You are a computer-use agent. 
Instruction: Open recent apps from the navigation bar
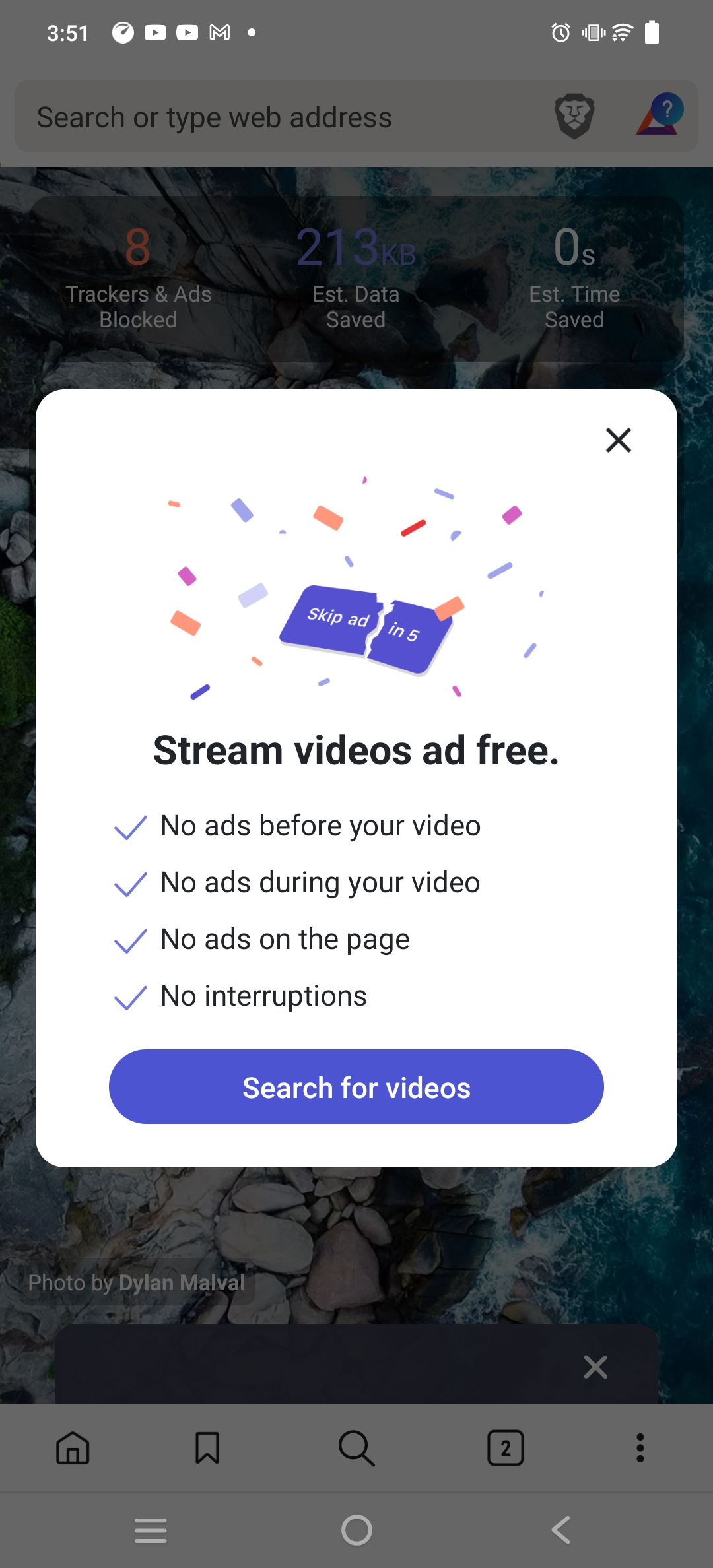coord(151,1530)
